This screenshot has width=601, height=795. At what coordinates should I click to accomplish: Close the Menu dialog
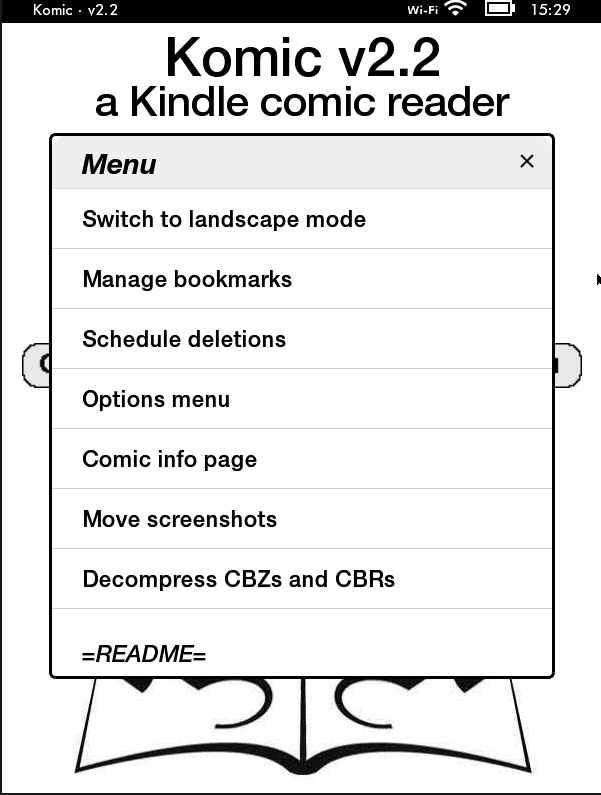point(527,161)
